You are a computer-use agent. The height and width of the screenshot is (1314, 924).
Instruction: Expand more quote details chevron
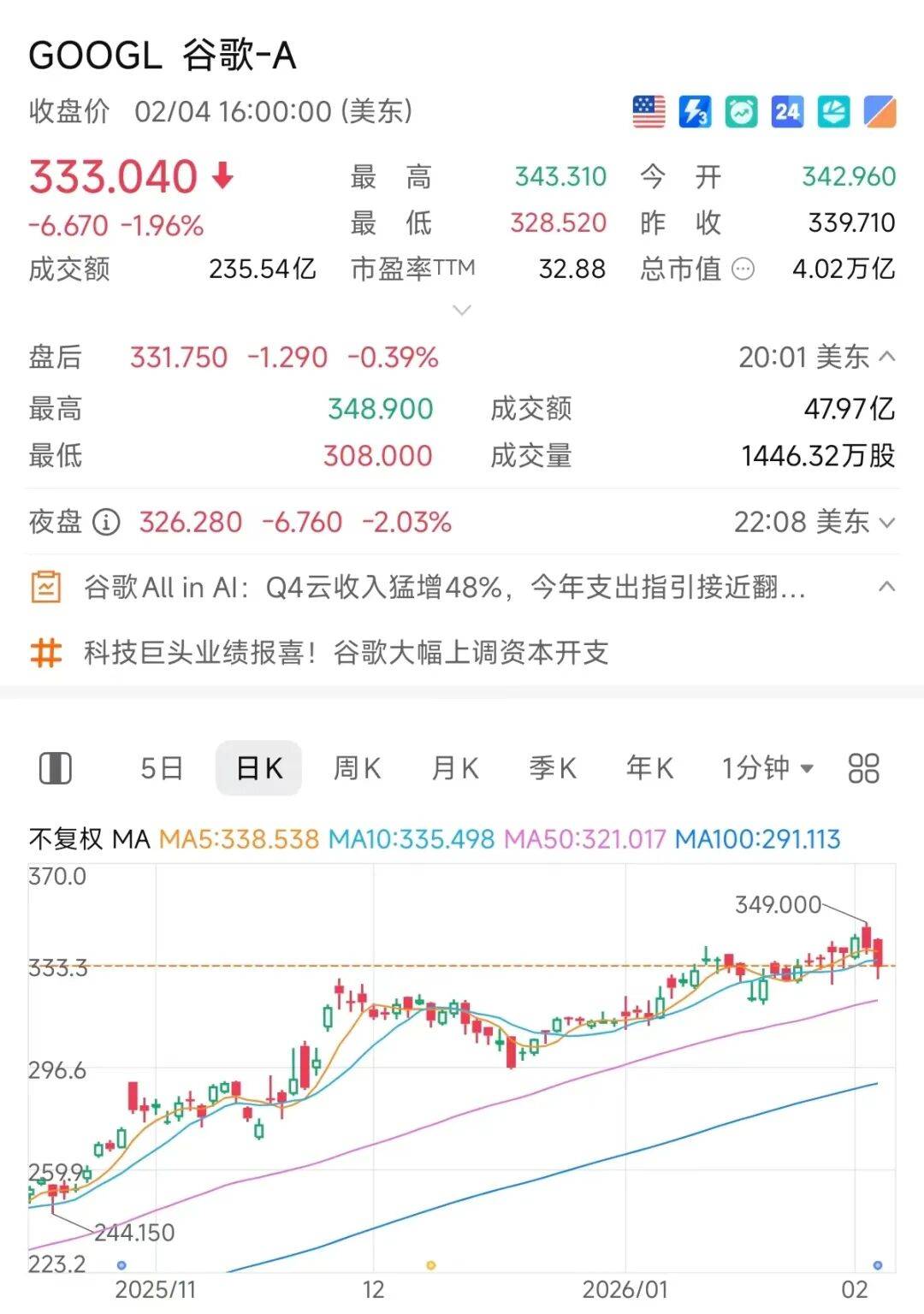[462, 310]
